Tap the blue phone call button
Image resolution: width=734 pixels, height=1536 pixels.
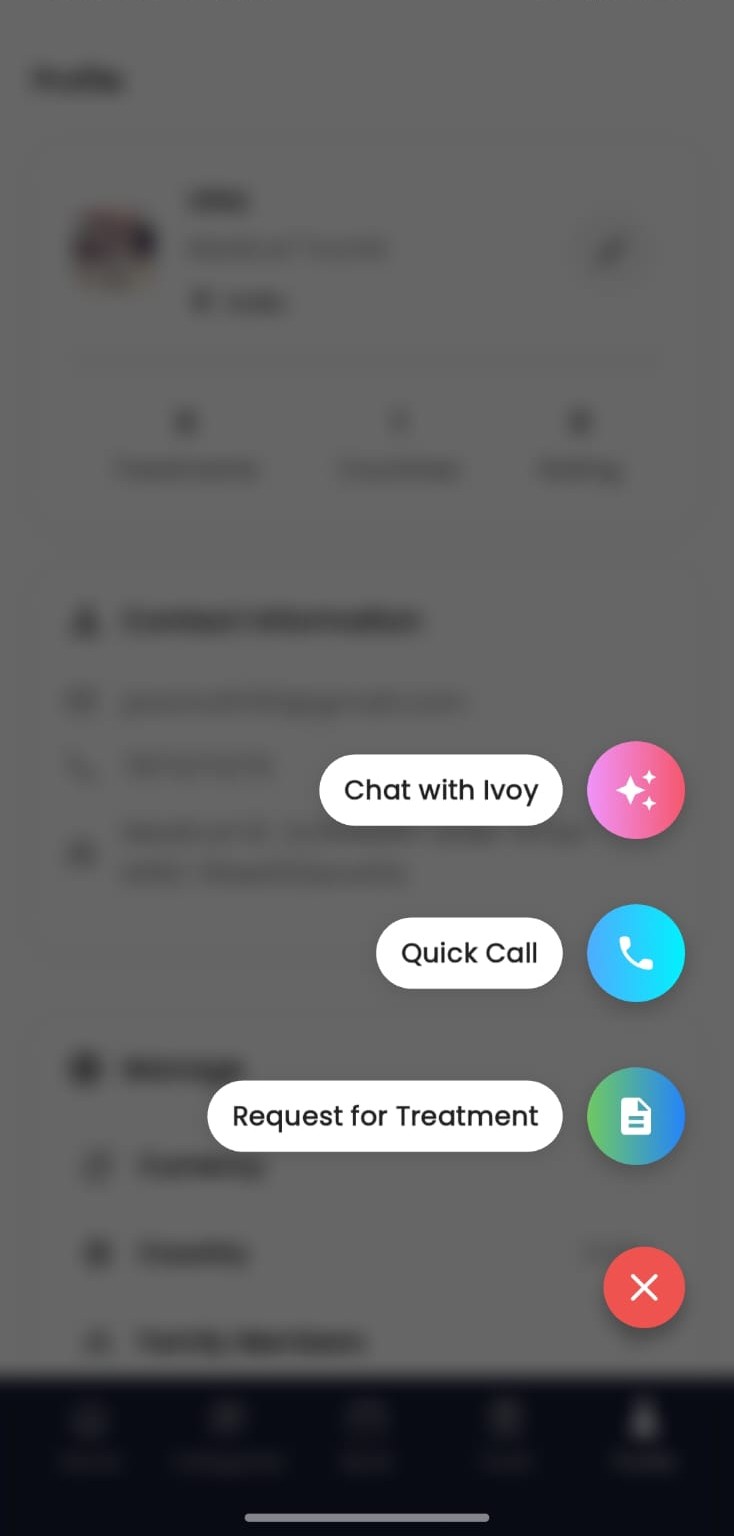click(x=636, y=953)
